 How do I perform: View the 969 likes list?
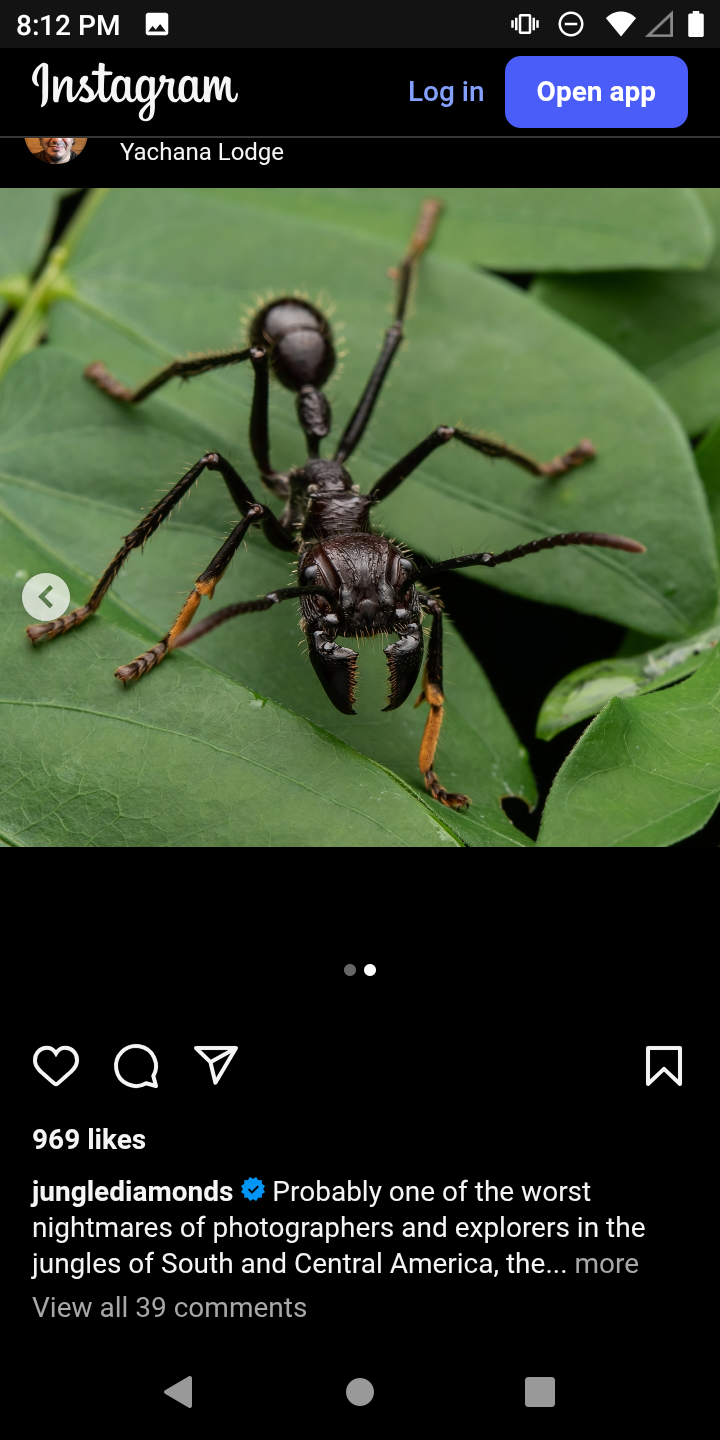pyautogui.click(x=89, y=1139)
